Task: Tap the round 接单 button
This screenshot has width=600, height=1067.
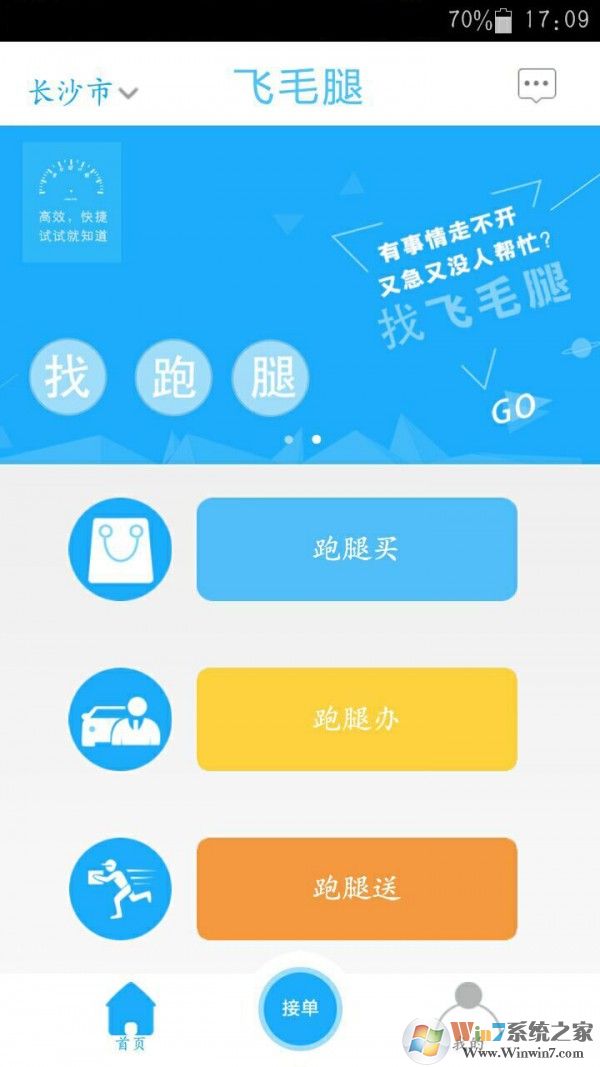Action: tap(300, 1007)
